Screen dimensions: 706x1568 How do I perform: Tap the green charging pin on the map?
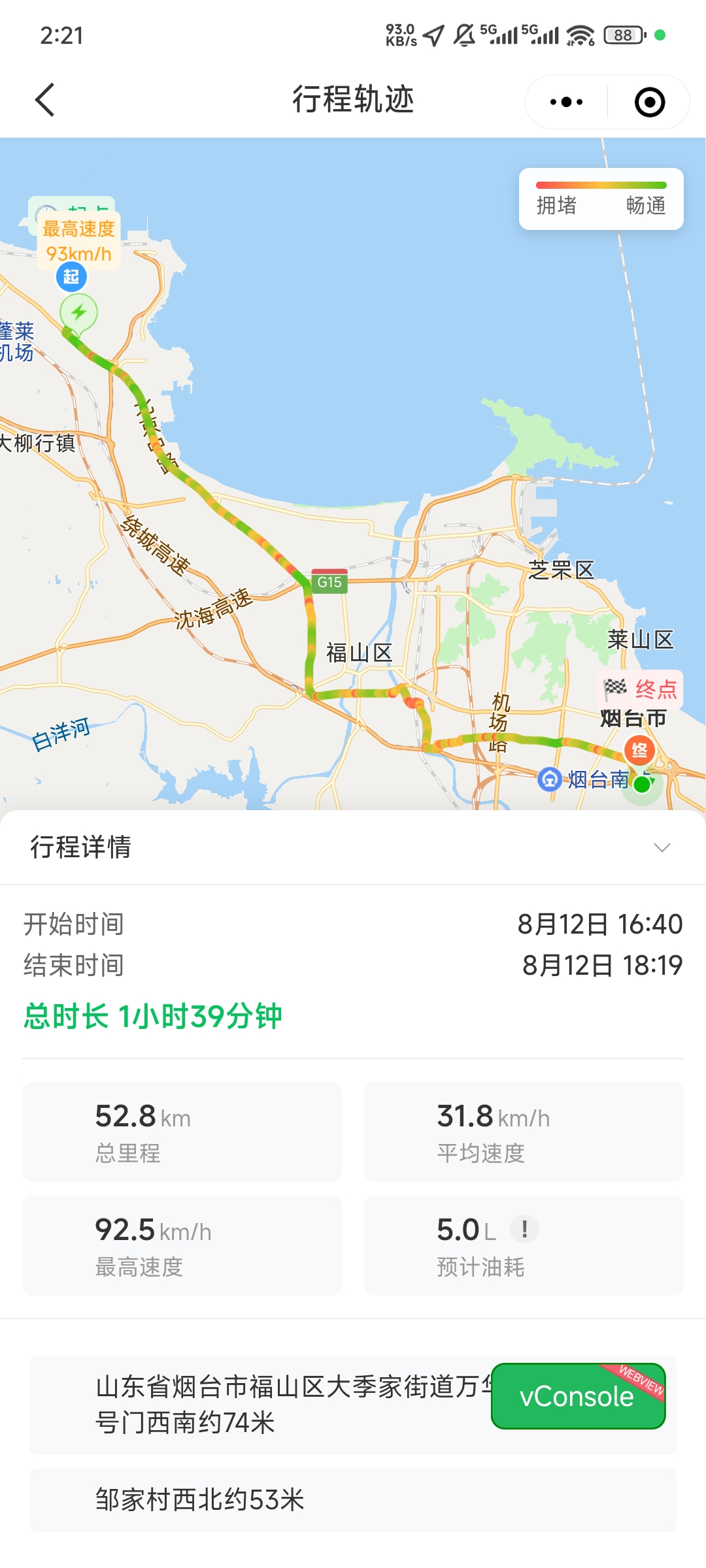(79, 313)
